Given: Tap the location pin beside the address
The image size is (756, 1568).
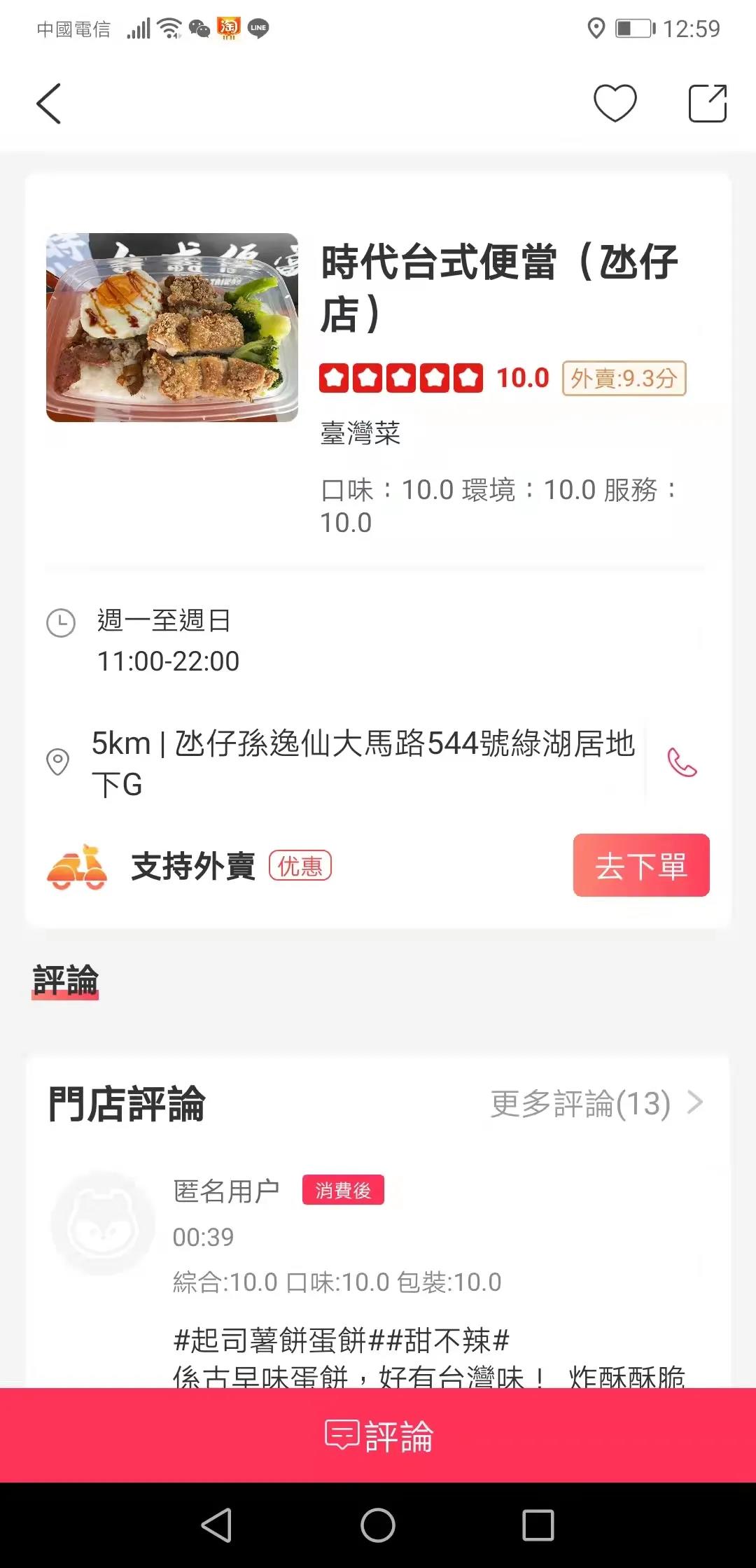Looking at the screenshot, I should pos(59,763).
